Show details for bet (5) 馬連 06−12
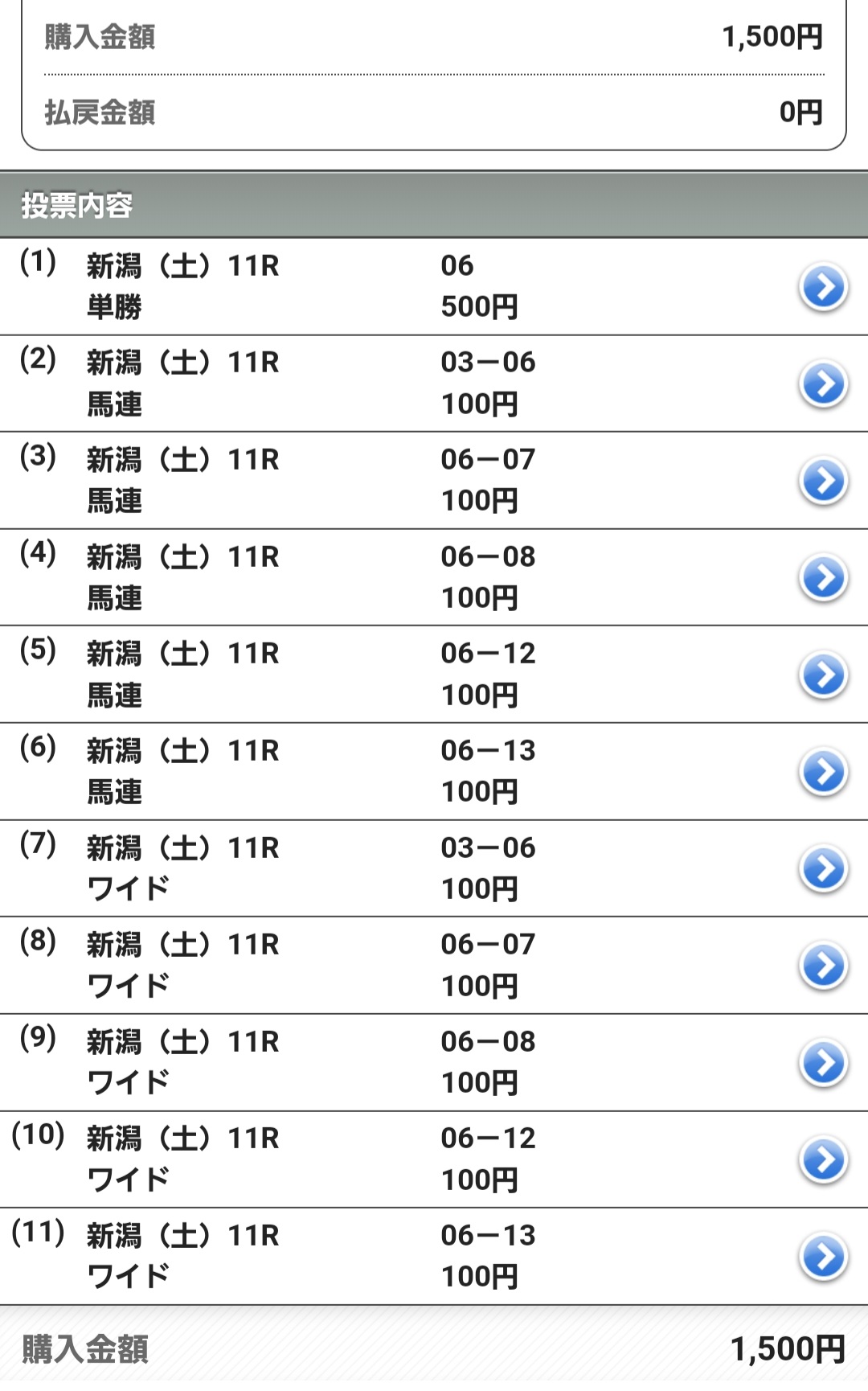 [x=824, y=675]
